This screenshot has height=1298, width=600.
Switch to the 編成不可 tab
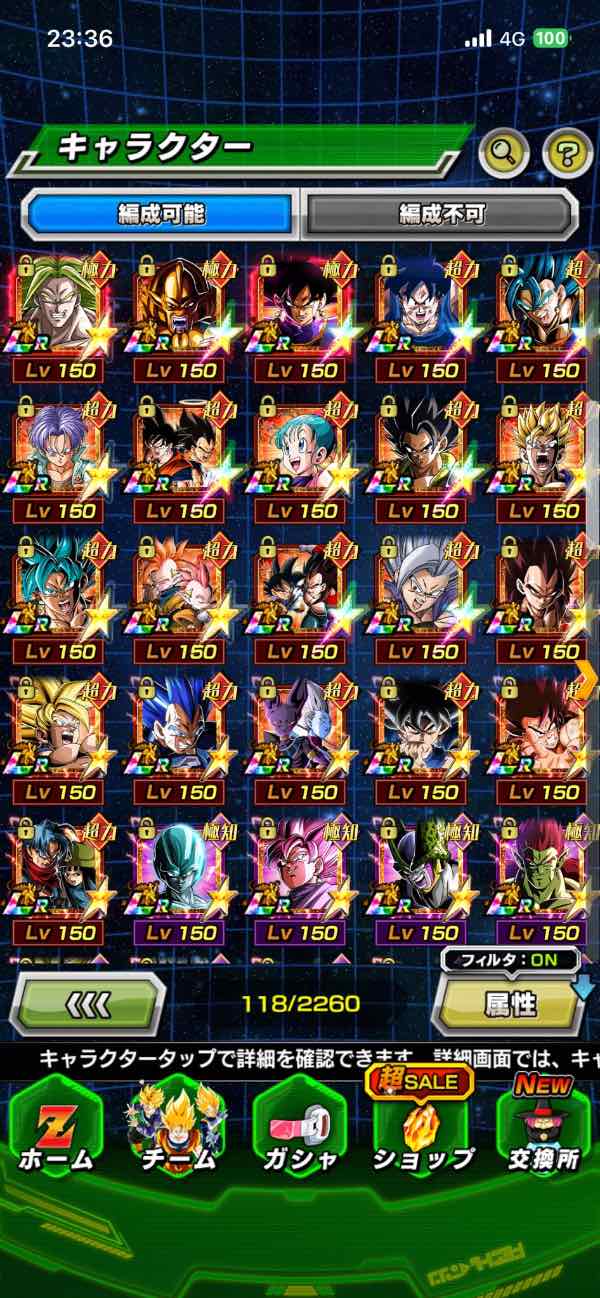440,214
